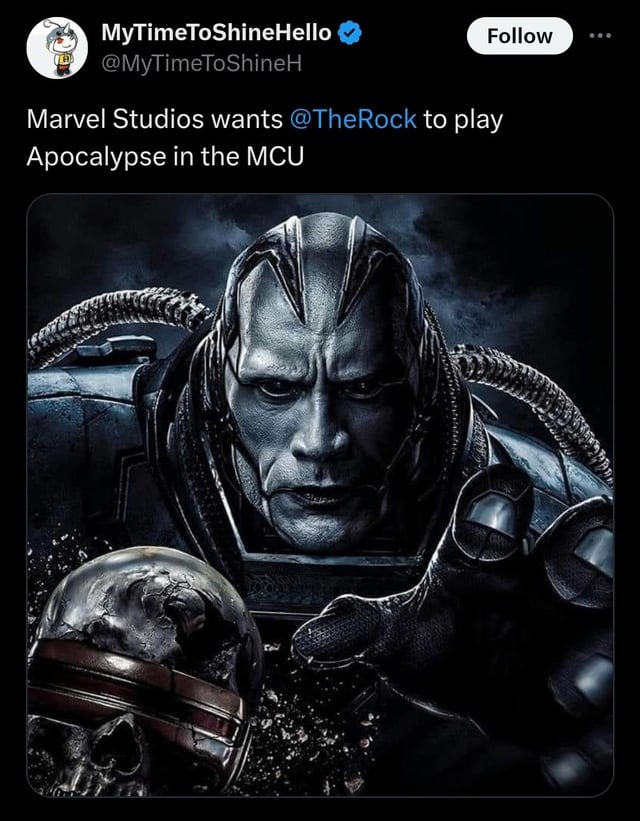640x821 pixels.
Task: Follow MyTimeToShineHello's account
Action: (519, 37)
